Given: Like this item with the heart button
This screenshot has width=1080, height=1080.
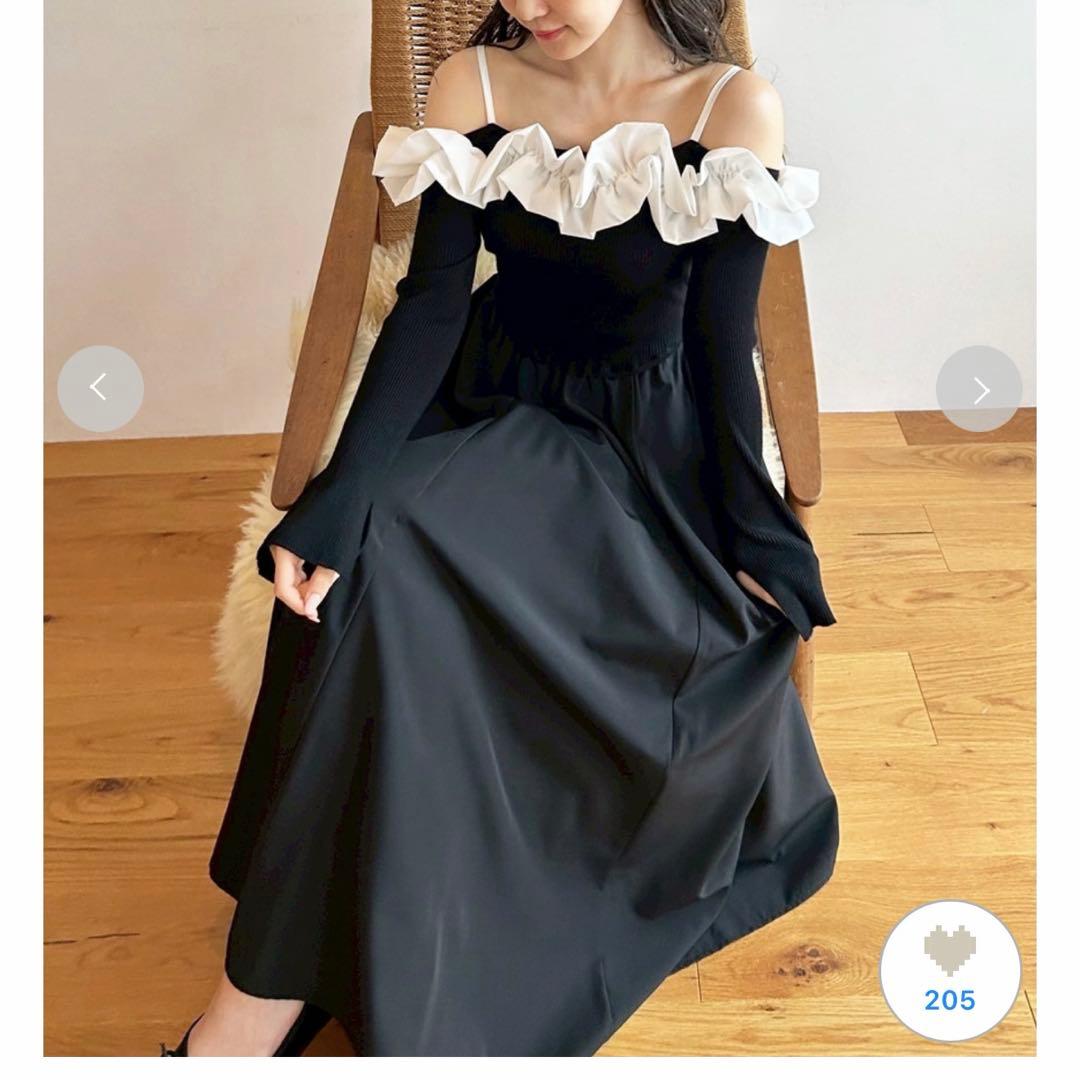Looking at the screenshot, I should pyautogui.click(x=950, y=970).
